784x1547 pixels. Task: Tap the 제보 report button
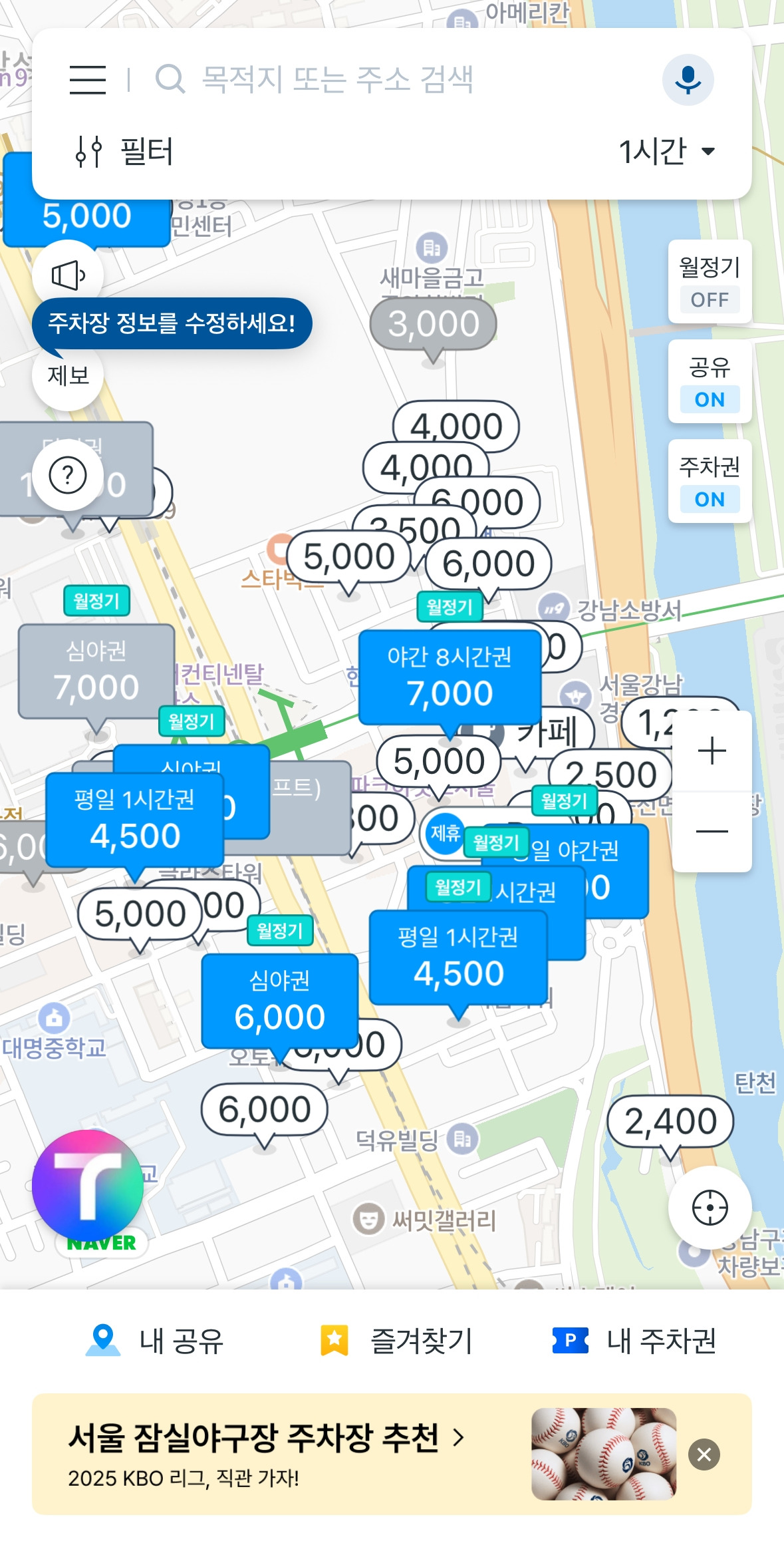coord(68,376)
